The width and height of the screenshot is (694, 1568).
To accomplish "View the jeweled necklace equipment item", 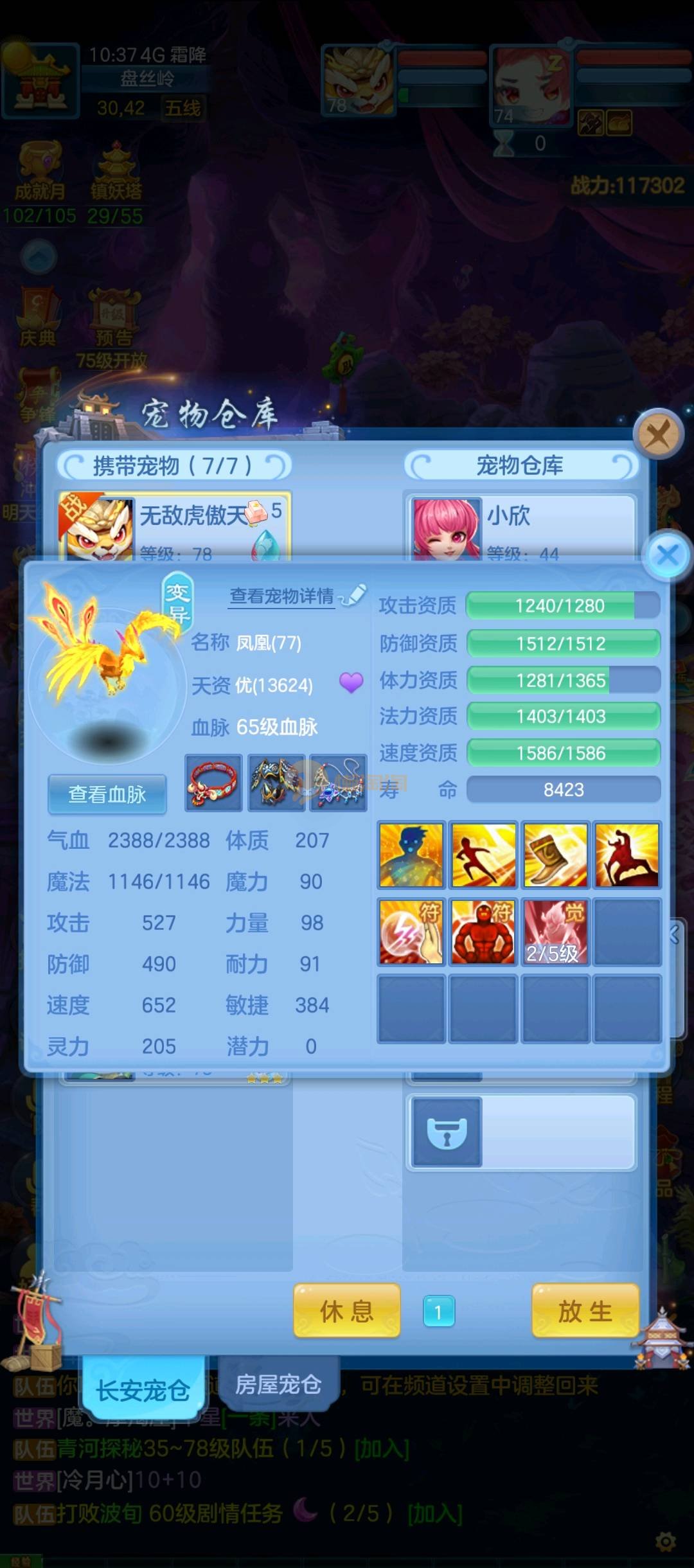I will (338, 783).
